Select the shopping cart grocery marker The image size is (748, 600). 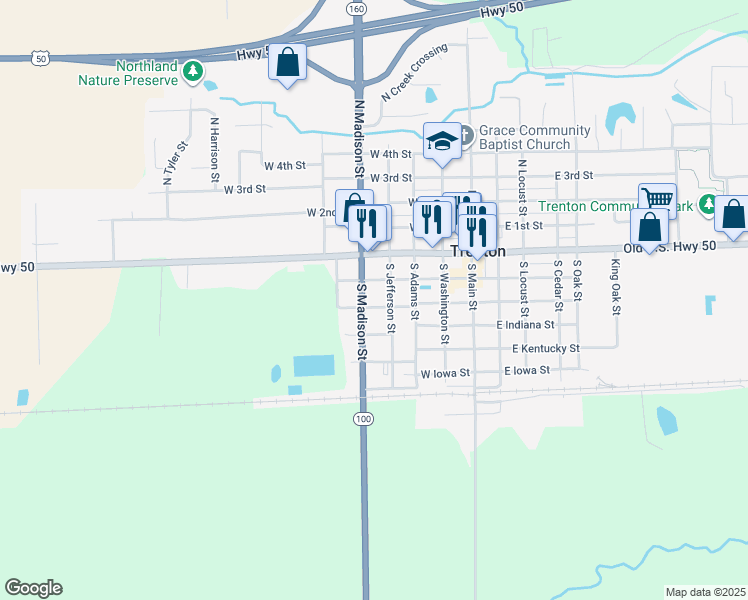coord(657,200)
